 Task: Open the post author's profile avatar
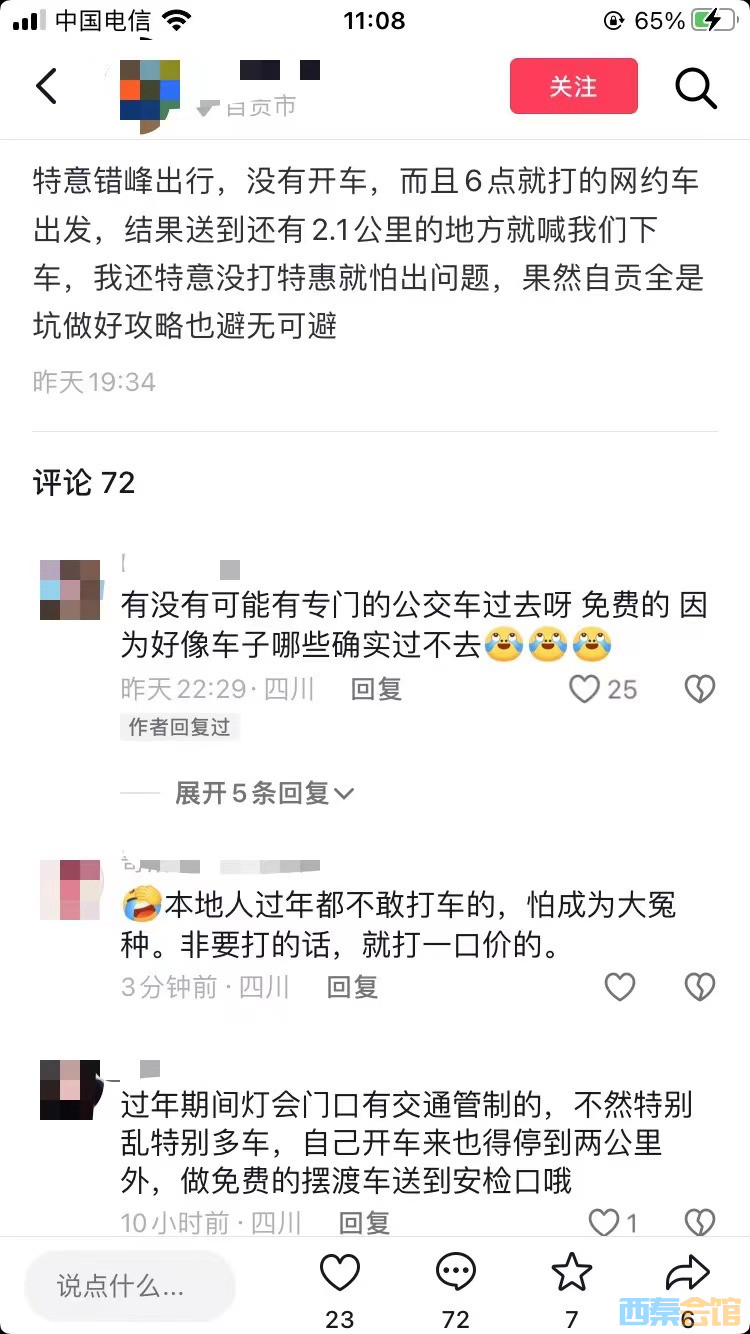coord(150,93)
